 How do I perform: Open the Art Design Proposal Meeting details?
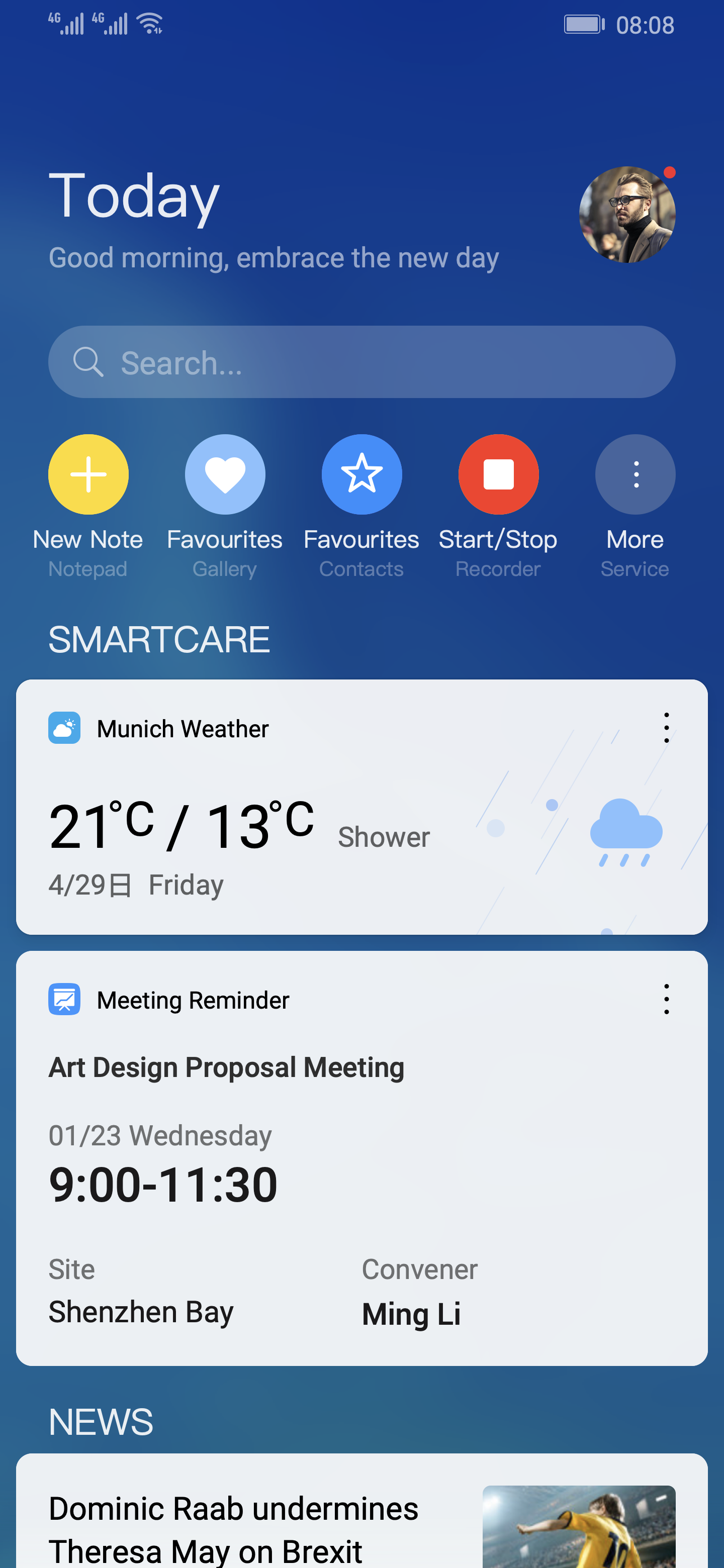(226, 1066)
